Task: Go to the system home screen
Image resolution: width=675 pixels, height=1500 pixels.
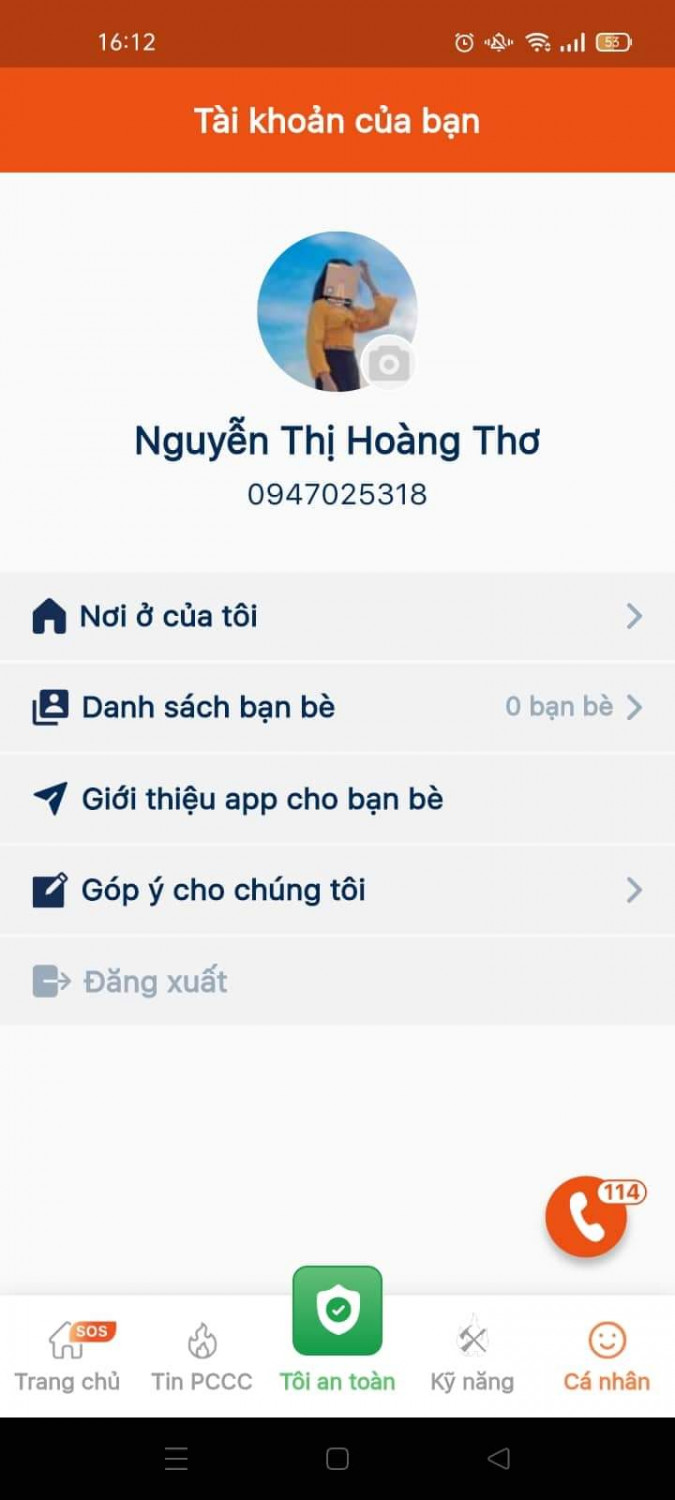Action: click(x=337, y=1459)
